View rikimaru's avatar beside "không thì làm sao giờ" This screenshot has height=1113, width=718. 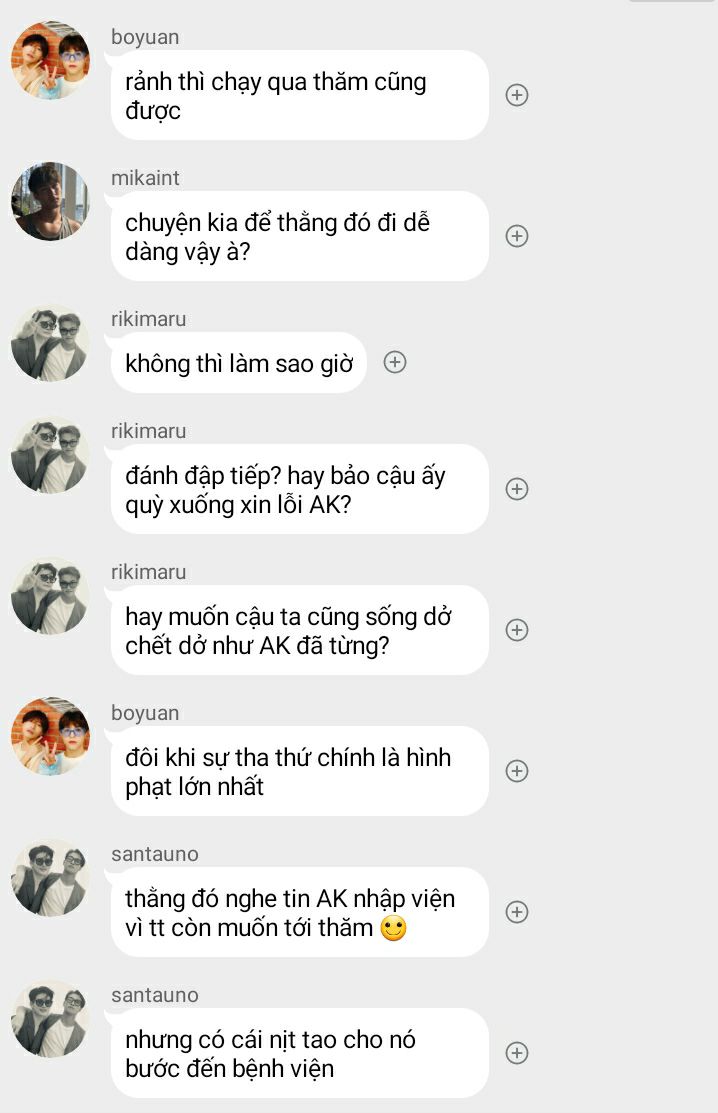[50, 343]
